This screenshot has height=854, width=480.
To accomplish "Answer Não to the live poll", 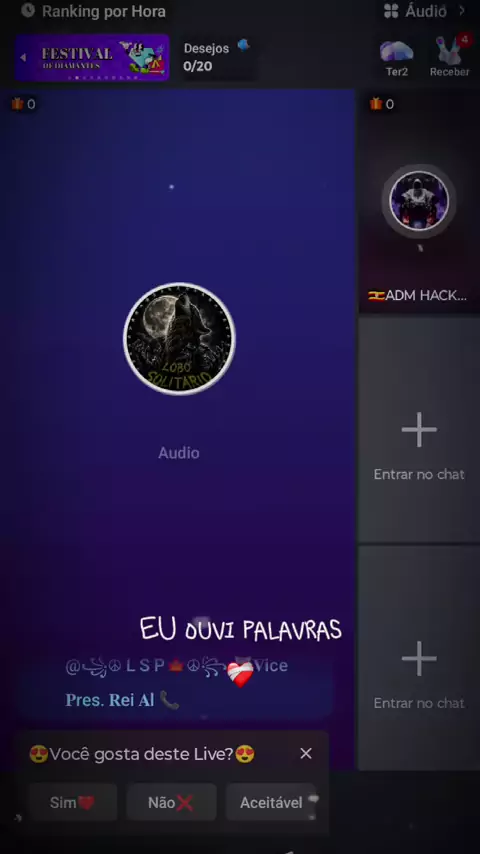I will [x=172, y=802].
